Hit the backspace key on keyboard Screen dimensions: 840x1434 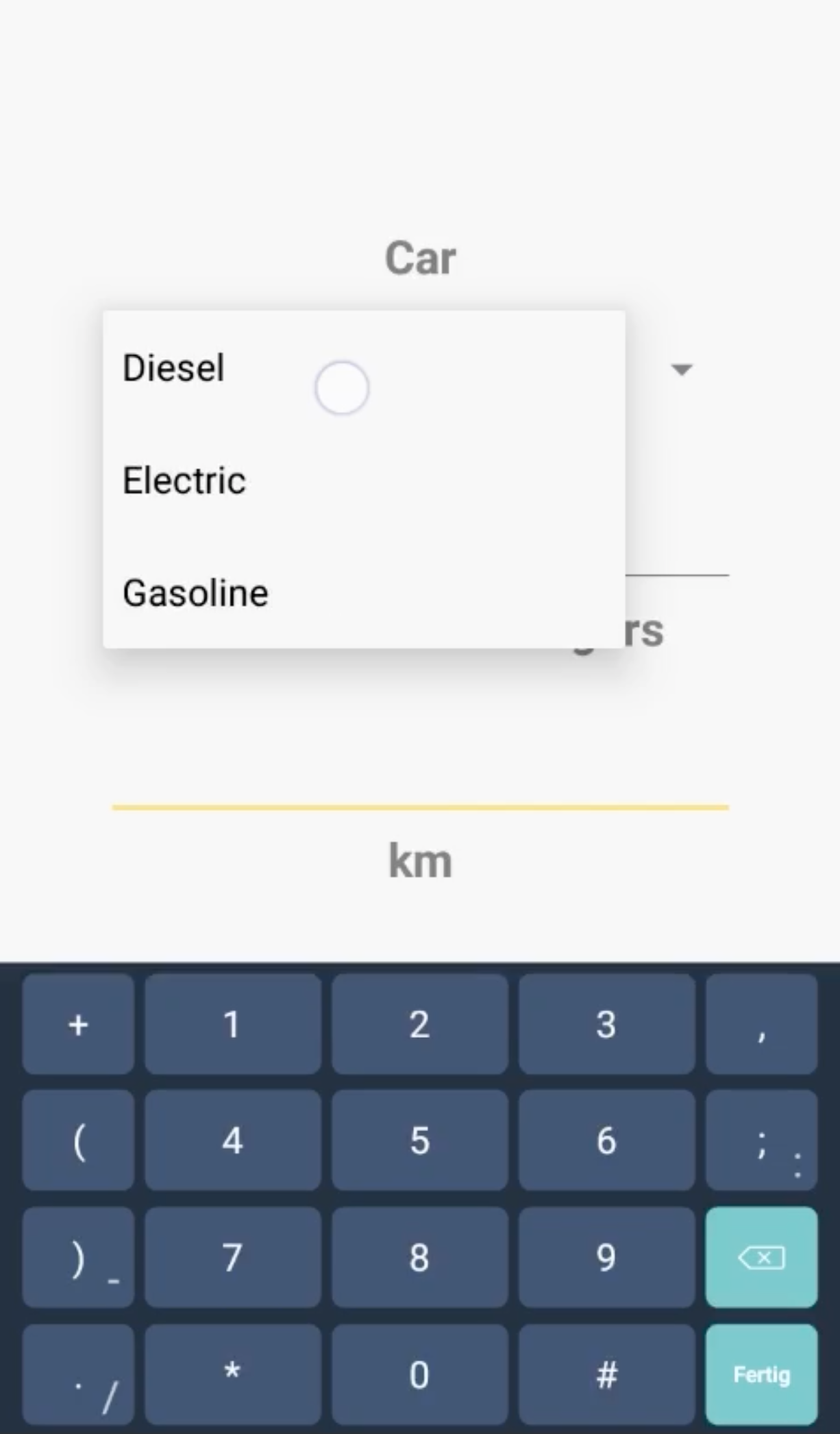(x=761, y=1257)
